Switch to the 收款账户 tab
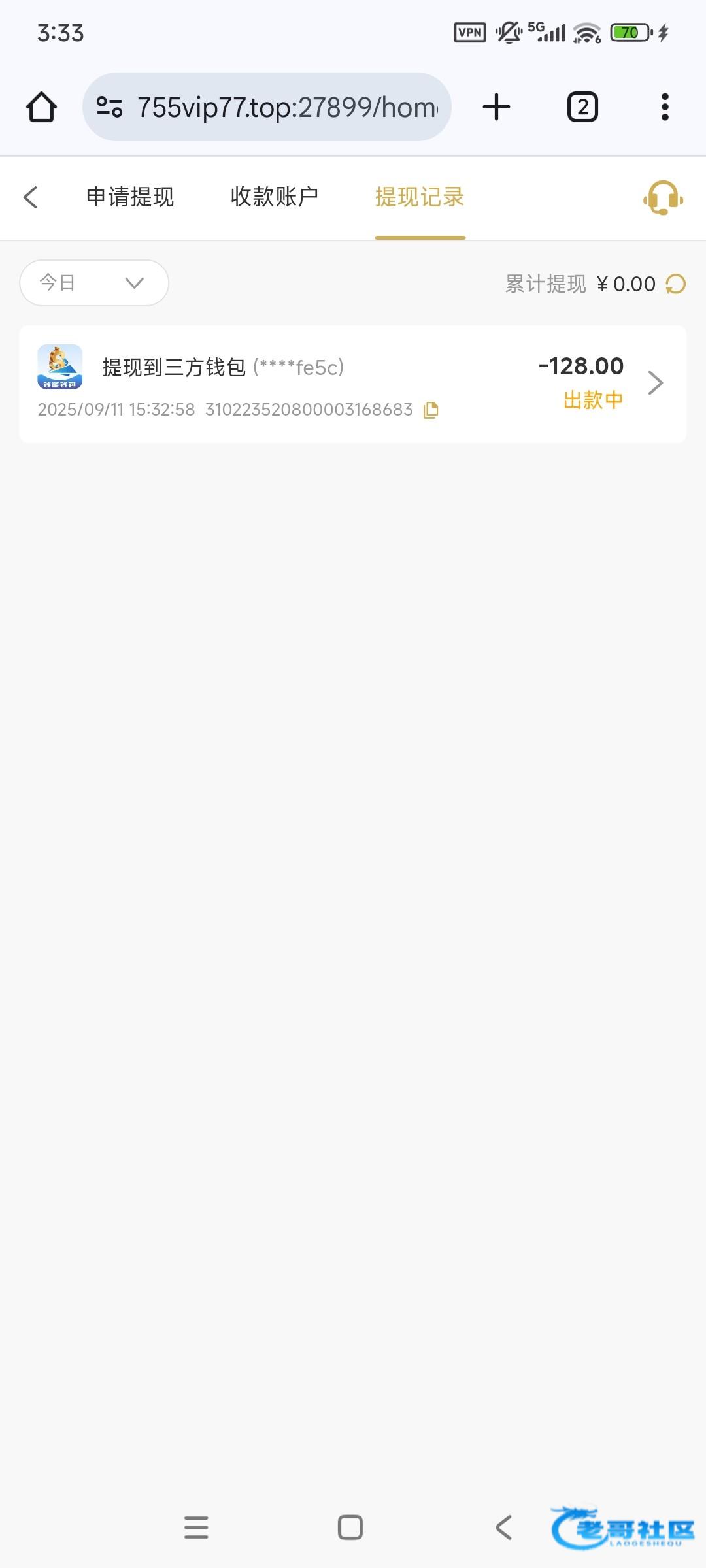This screenshot has height=1568, width=706. click(275, 197)
